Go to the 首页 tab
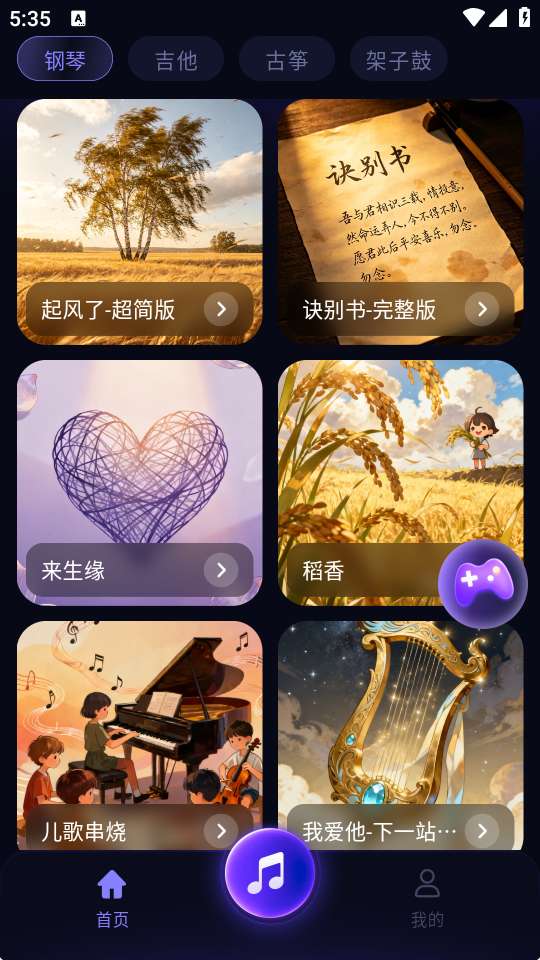 112,899
